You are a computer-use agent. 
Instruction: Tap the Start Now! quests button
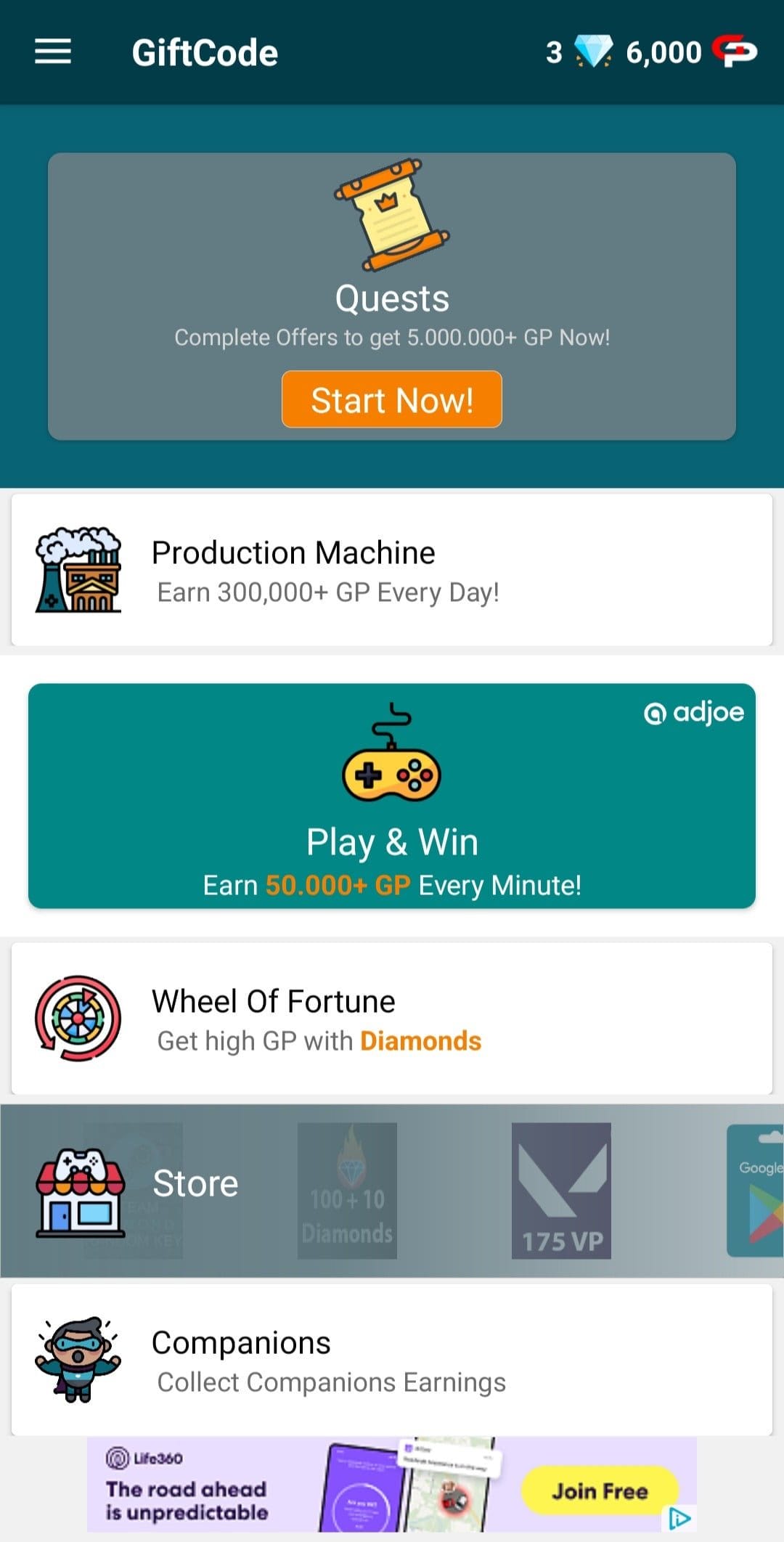click(x=392, y=399)
